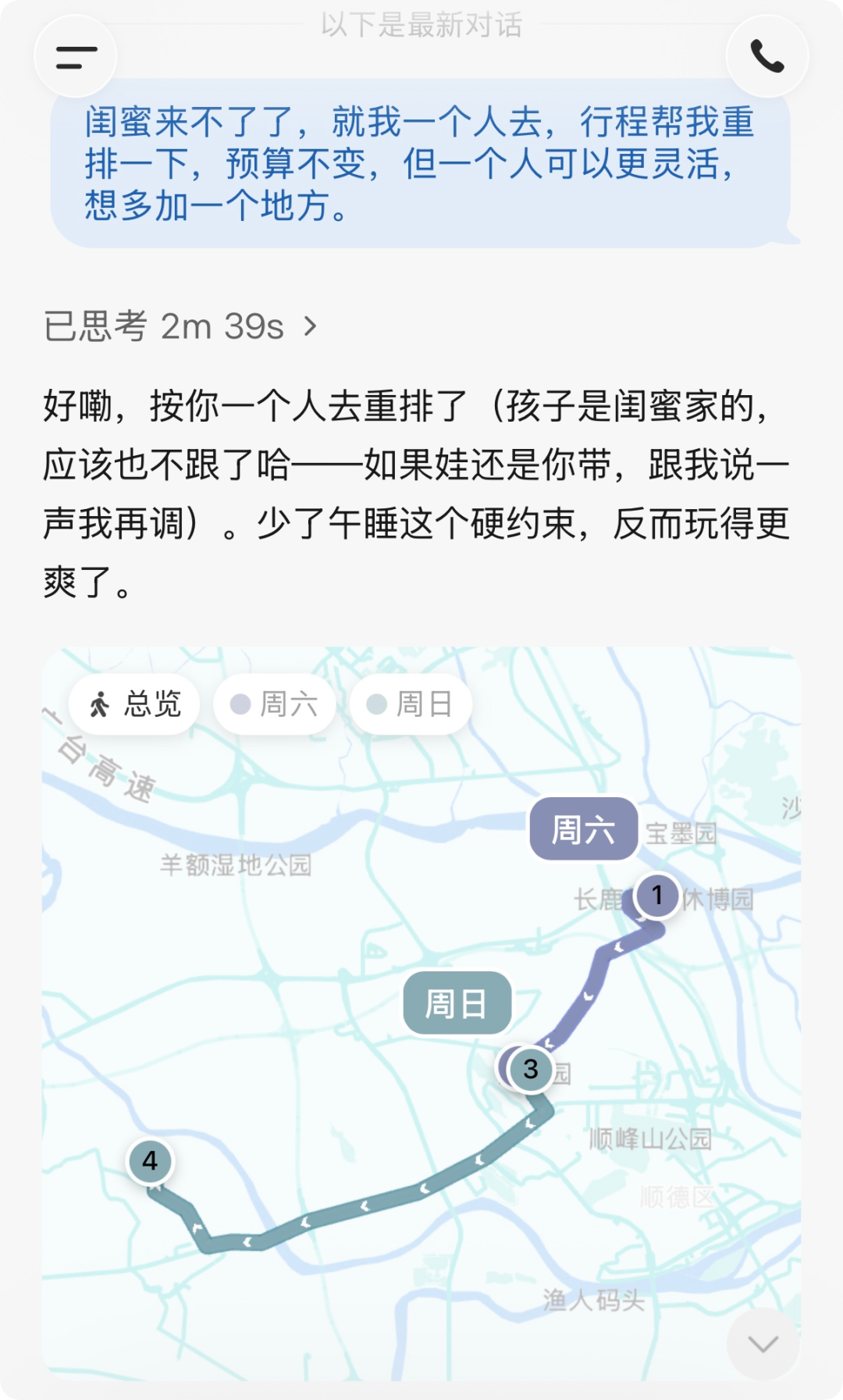Switch to the 周日 chip on the map
843x1400 pixels.
tap(411, 704)
